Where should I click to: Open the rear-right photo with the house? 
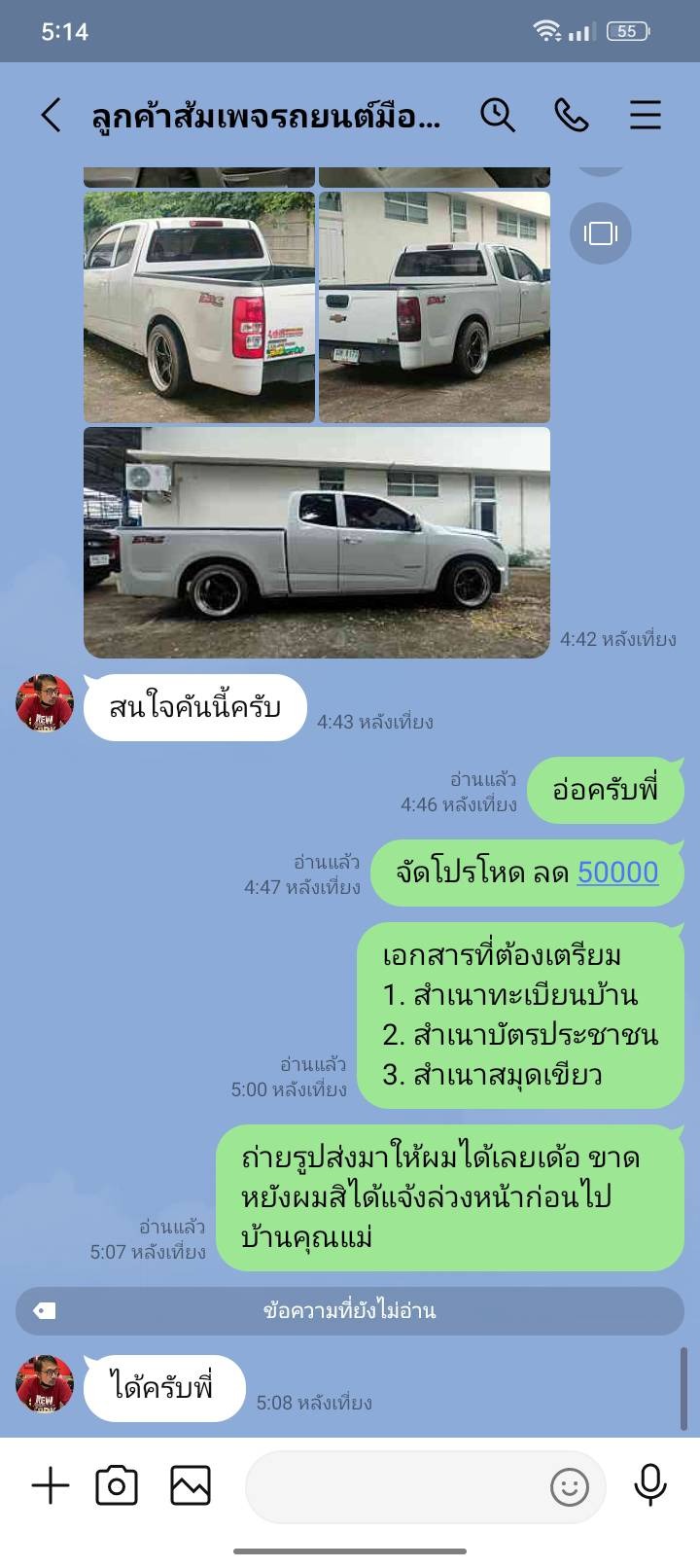[435, 307]
